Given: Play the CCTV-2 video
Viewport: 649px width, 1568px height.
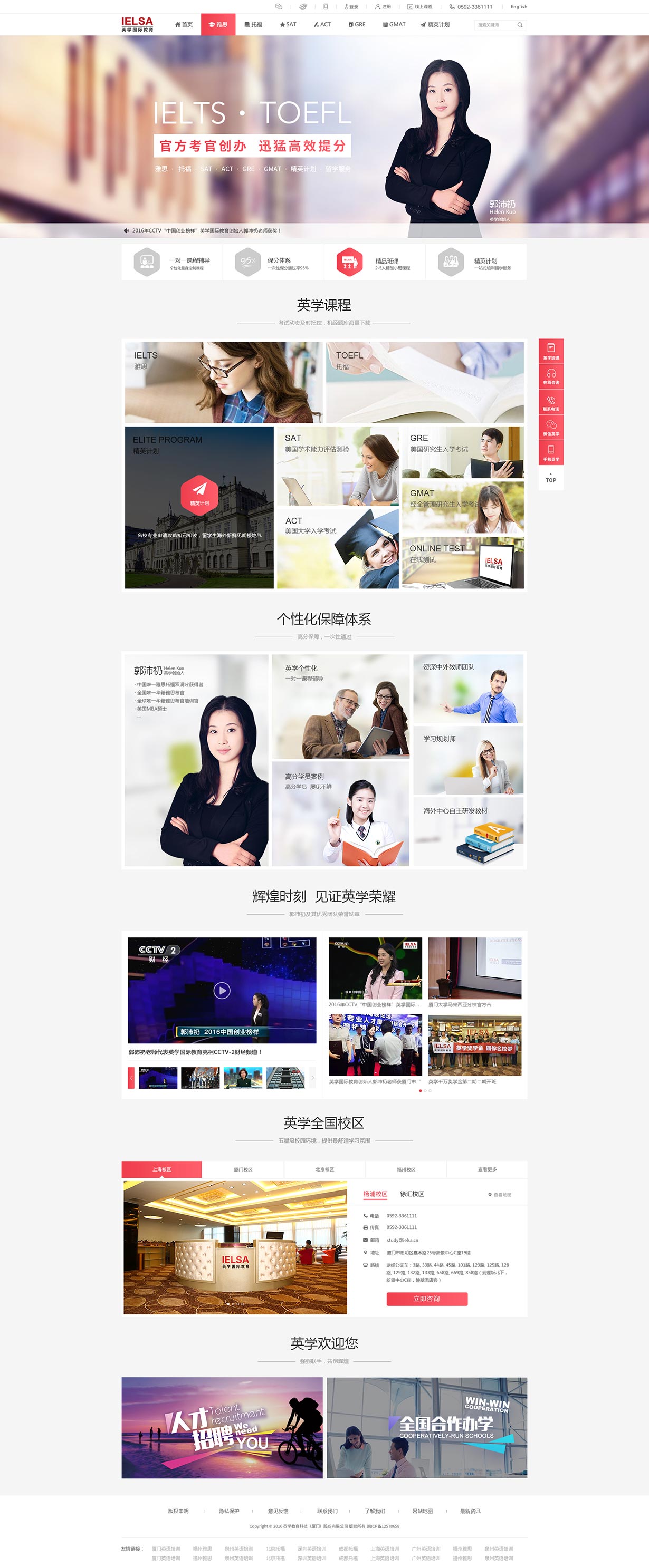Looking at the screenshot, I should coord(222,990).
